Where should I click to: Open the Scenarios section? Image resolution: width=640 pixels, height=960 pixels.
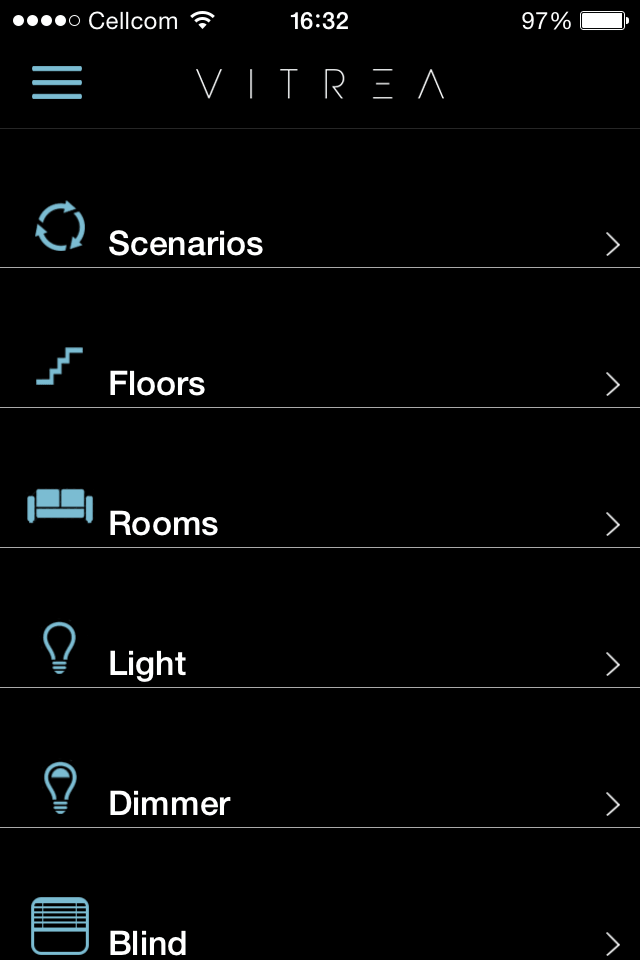point(186,243)
